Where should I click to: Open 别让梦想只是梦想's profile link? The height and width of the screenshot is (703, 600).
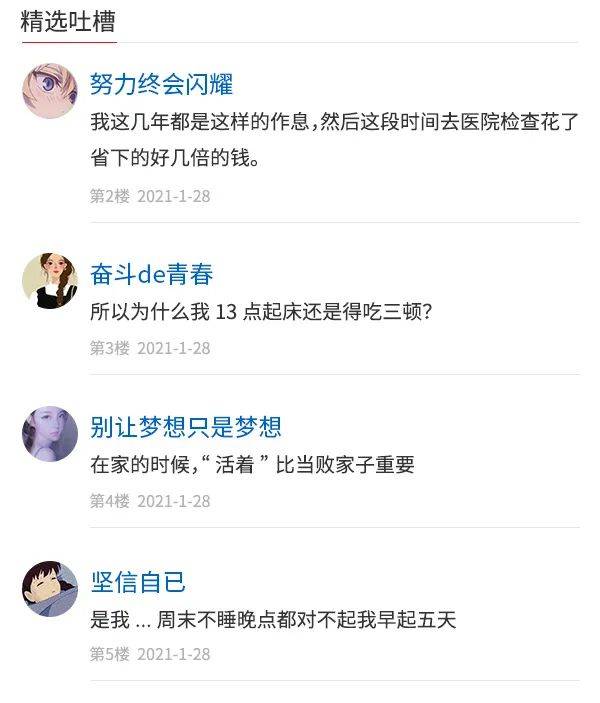(x=186, y=427)
